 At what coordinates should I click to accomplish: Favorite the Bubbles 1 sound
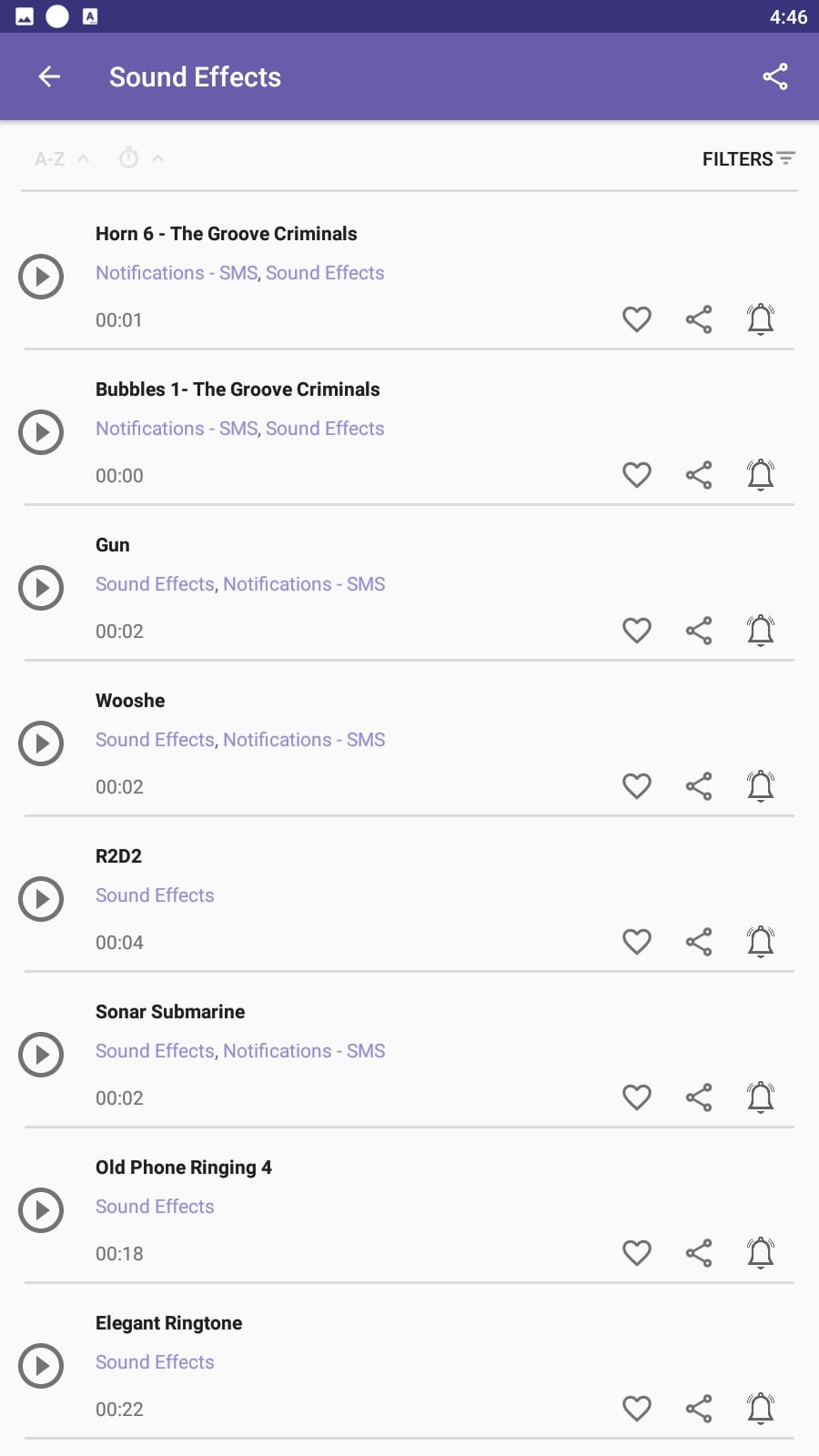[637, 475]
